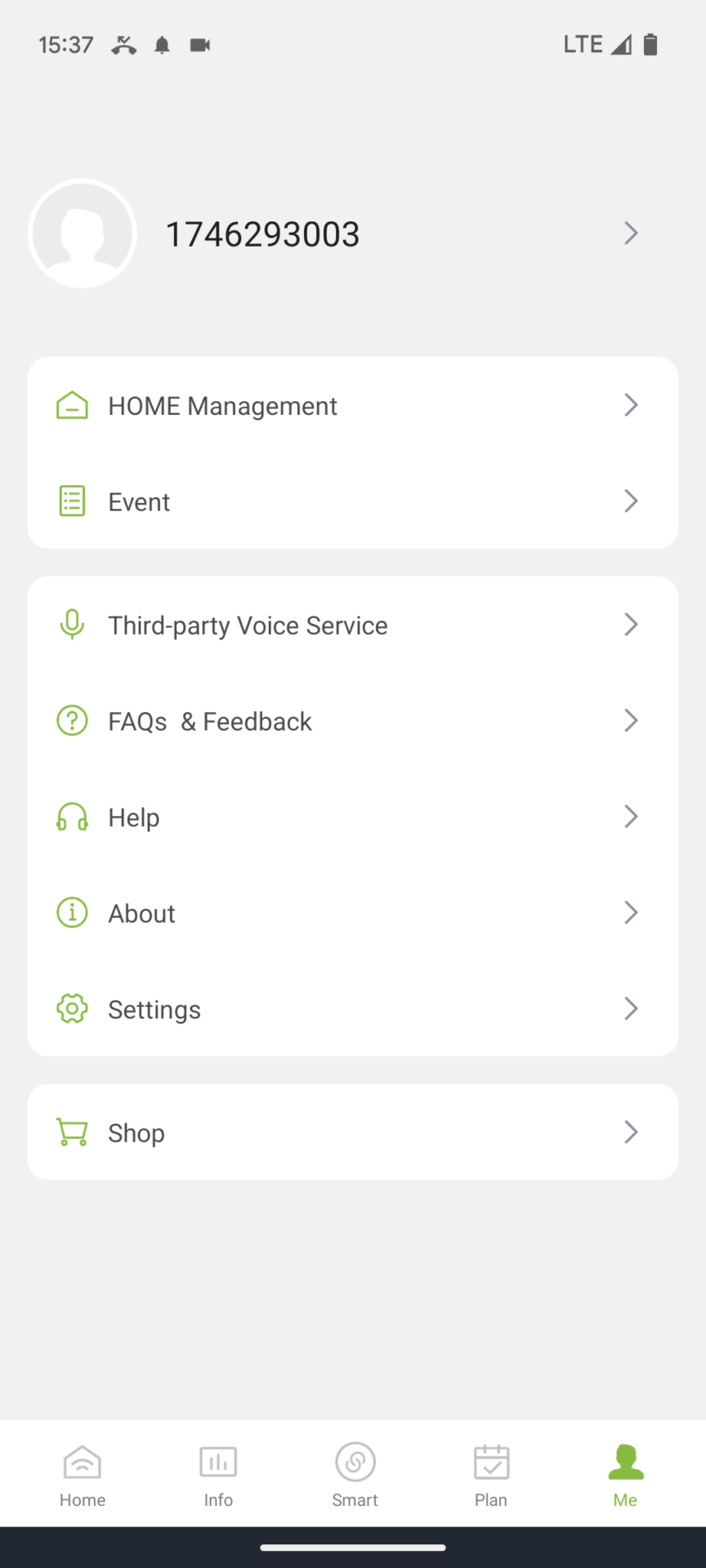Image resolution: width=706 pixels, height=1568 pixels.
Task: Switch to the Smart tab
Action: tap(355, 1476)
